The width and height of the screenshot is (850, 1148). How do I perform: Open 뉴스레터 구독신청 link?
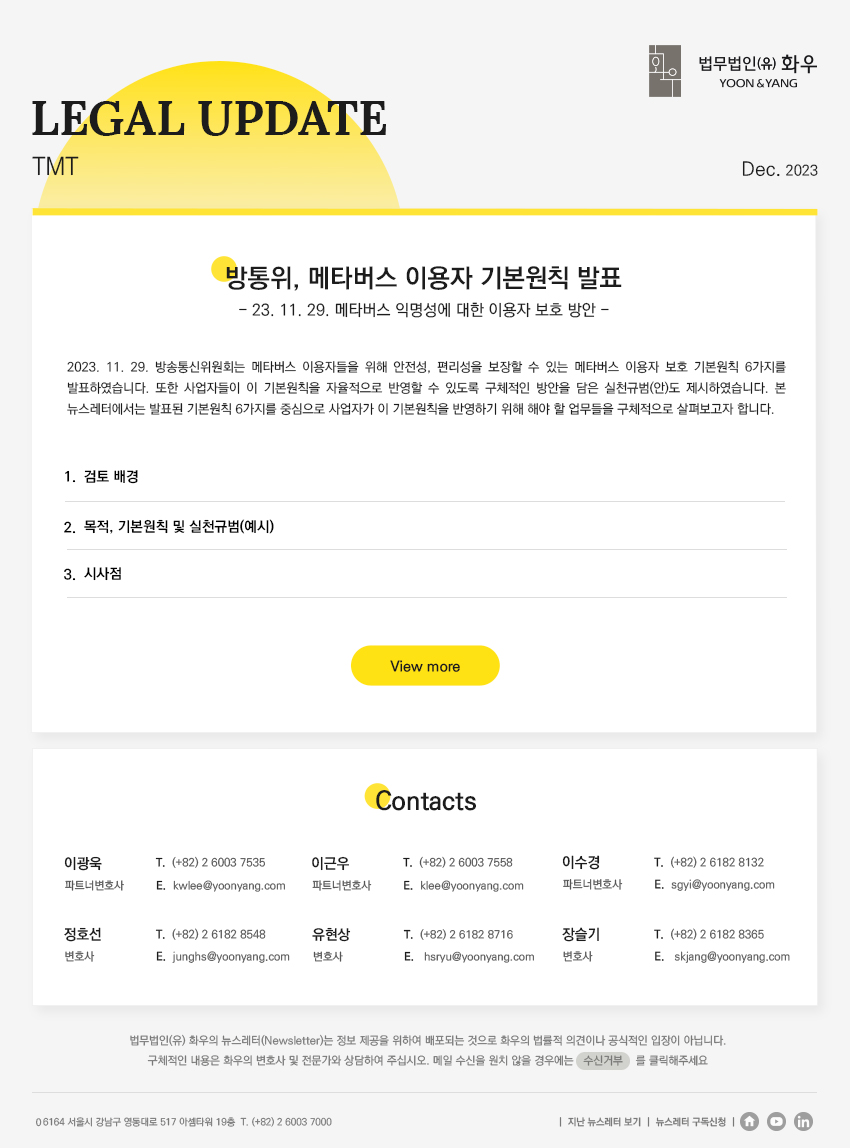(x=690, y=1122)
